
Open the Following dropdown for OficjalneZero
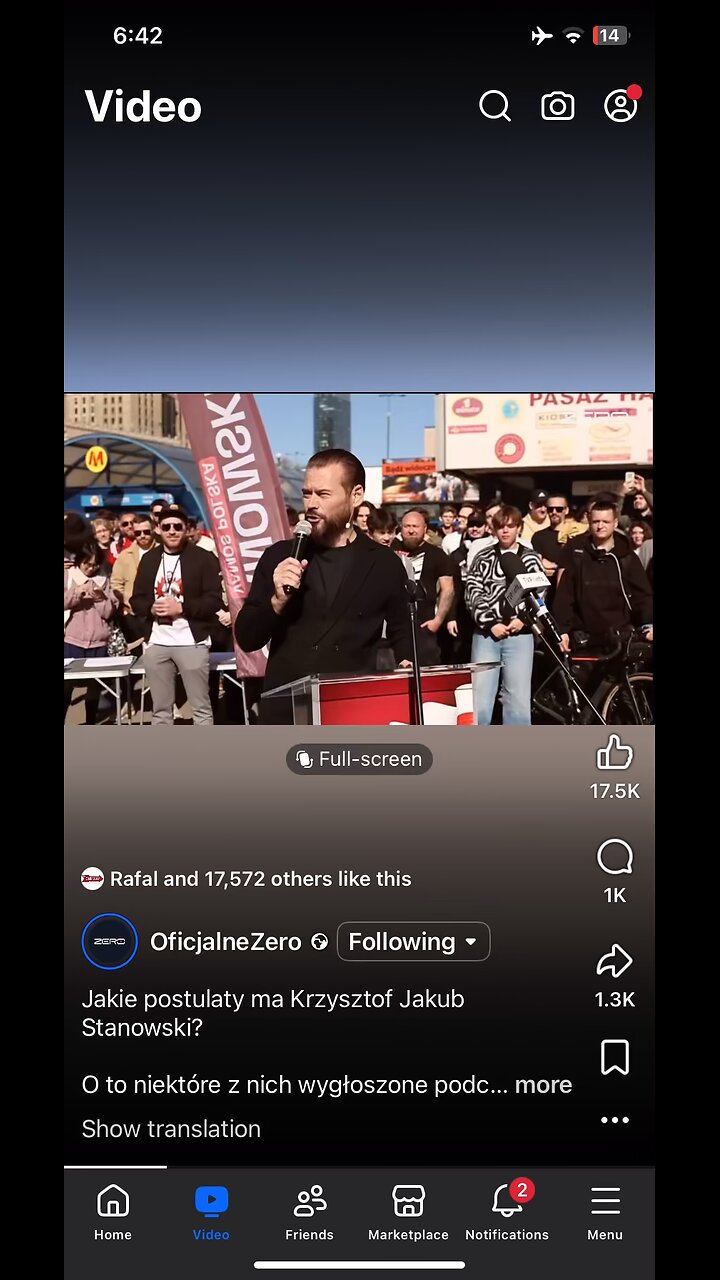413,942
